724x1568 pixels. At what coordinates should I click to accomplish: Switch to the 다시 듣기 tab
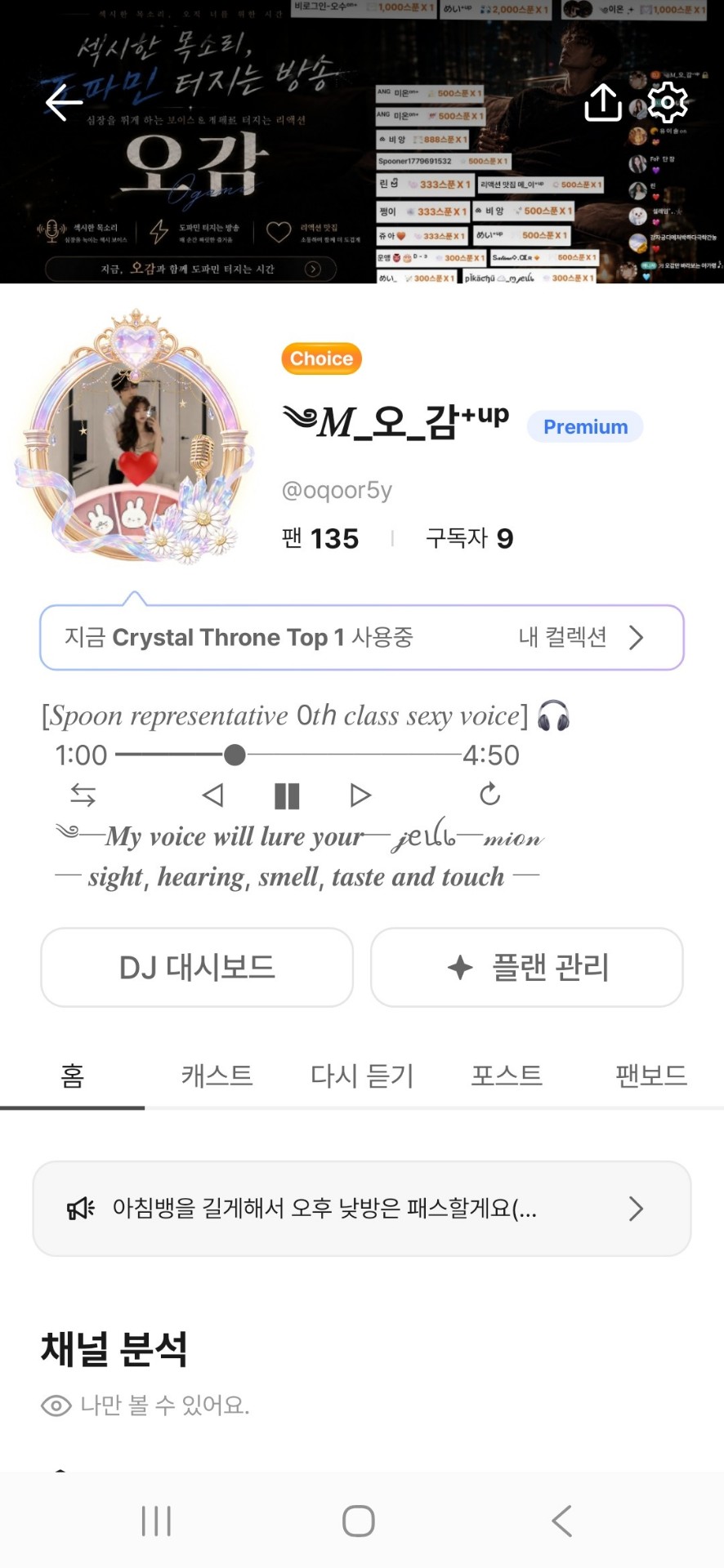pyautogui.click(x=362, y=1076)
